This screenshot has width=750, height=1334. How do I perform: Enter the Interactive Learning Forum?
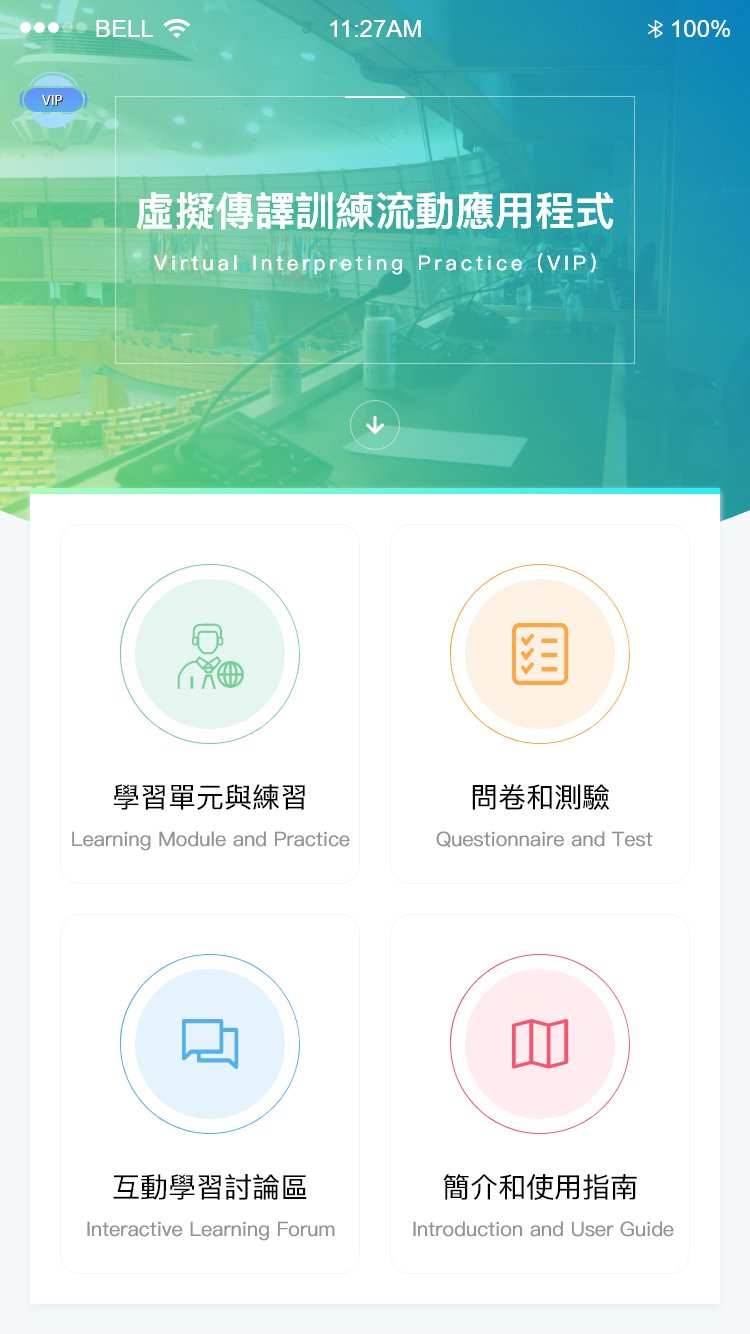coord(210,1093)
